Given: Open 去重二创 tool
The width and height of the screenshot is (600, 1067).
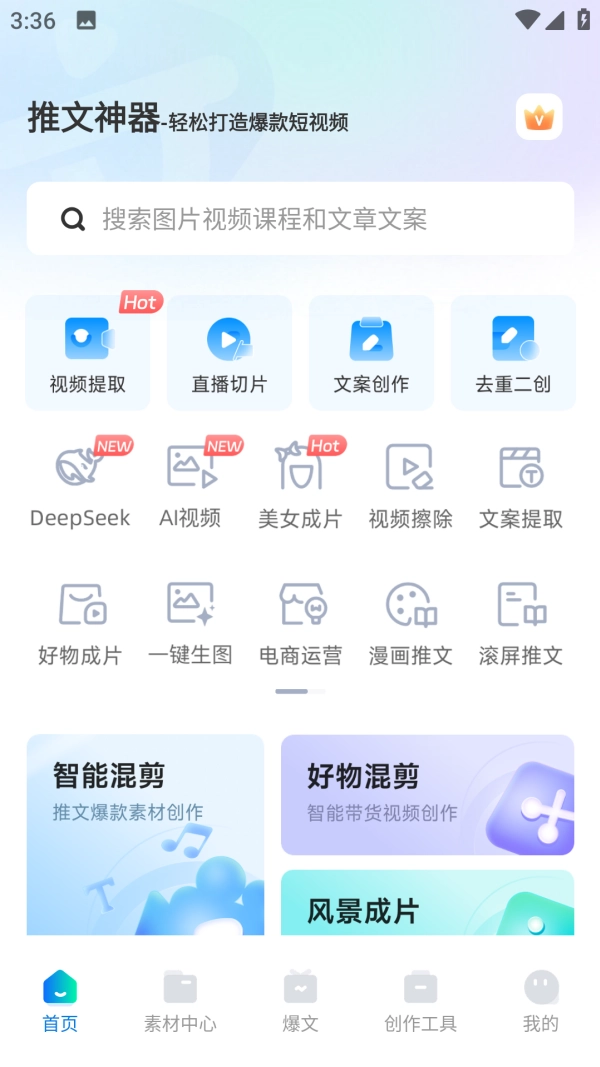Looking at the screenshot, I should (513, 353).
